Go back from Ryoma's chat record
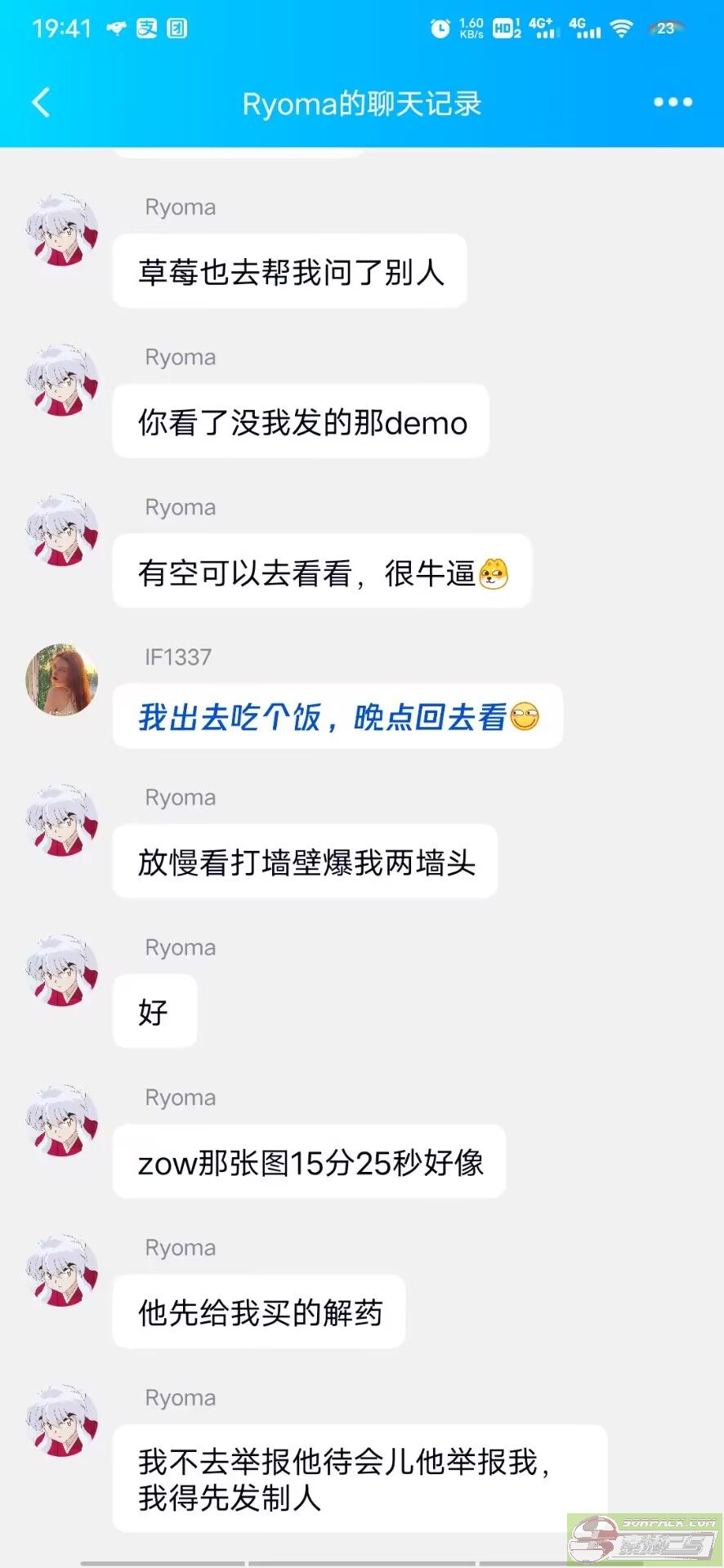The height and width of the screenshot is (1568, 724). click(41, 103)
